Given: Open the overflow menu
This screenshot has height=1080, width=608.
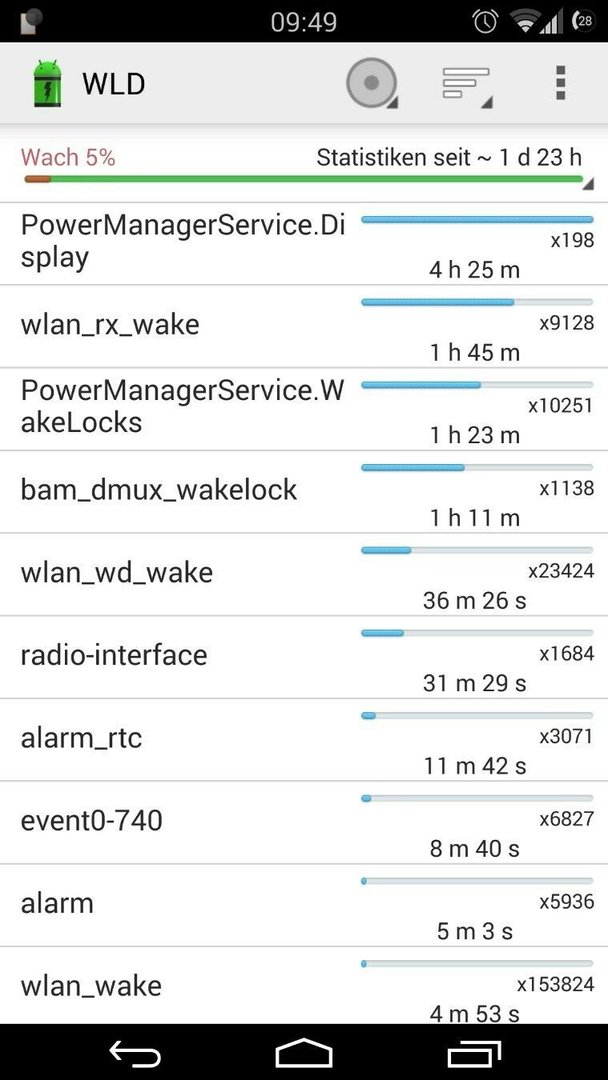Looking at the screenshot, I should click(x=560, y=83).
